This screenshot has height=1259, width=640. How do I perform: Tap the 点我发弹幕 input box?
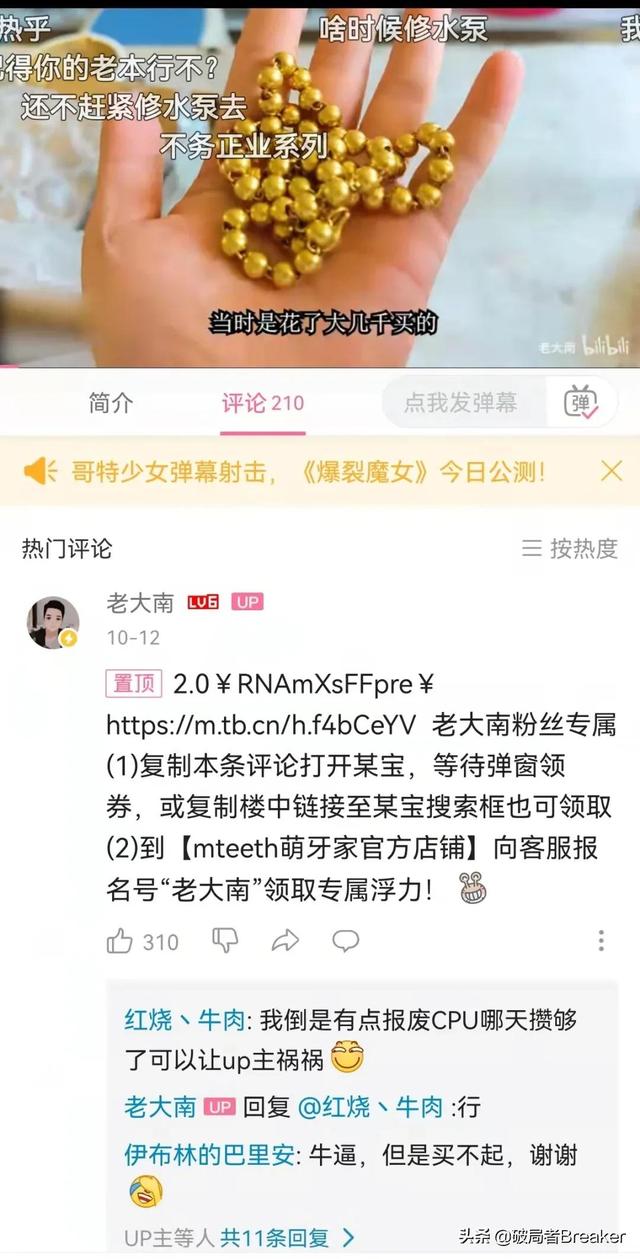(x=462, y=403)
